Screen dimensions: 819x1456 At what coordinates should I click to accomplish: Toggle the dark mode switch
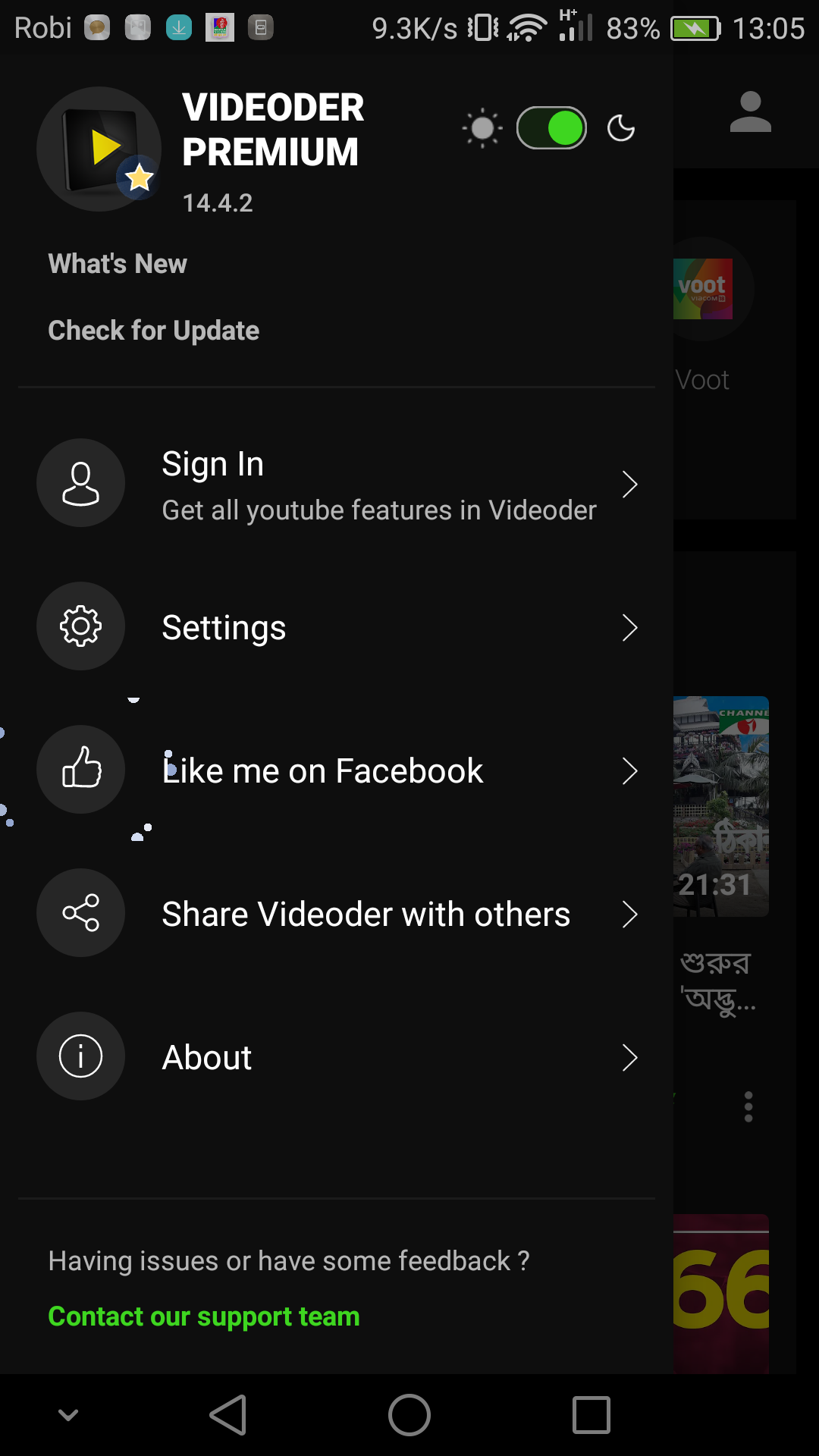click(x=551, y=128)
